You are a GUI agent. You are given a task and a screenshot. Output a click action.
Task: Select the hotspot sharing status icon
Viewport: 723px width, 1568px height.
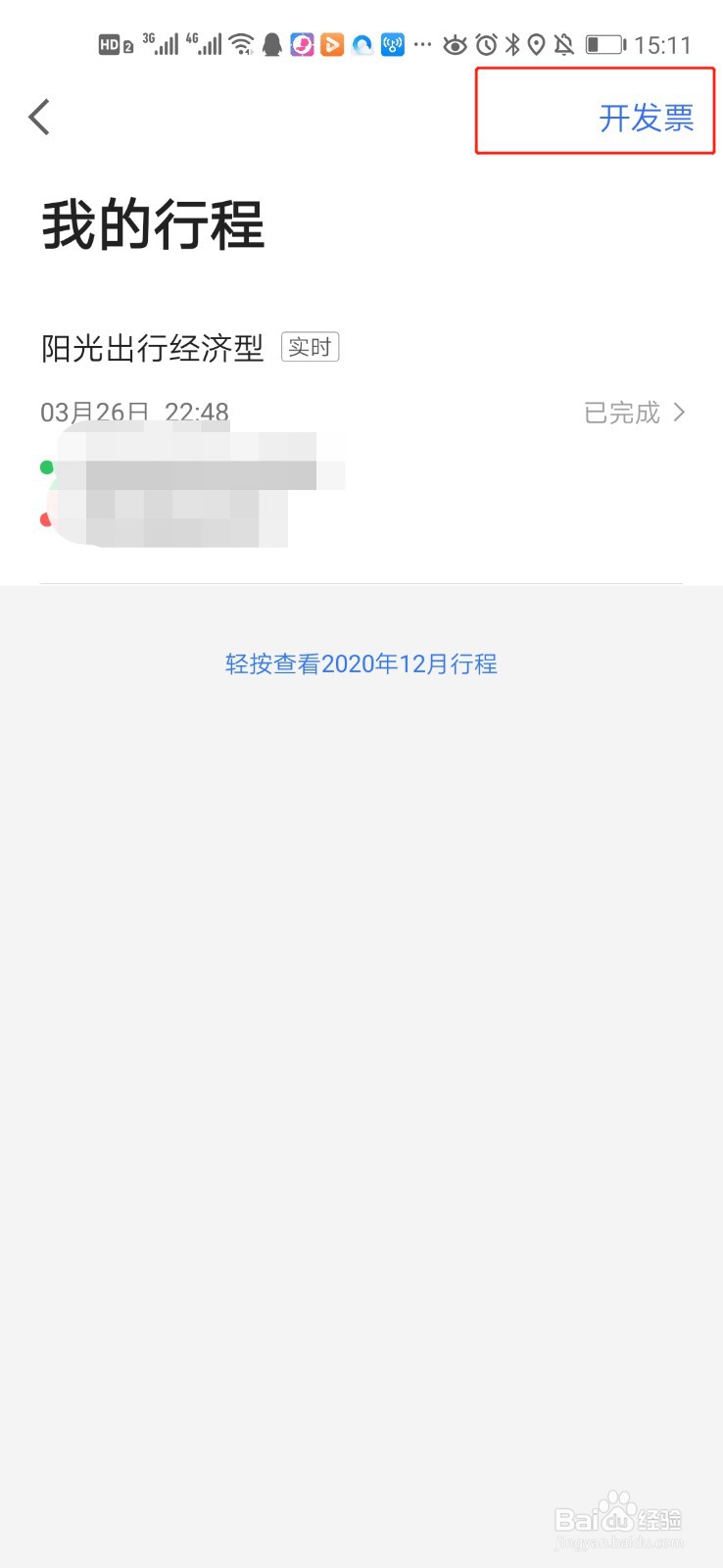point(392,43)
